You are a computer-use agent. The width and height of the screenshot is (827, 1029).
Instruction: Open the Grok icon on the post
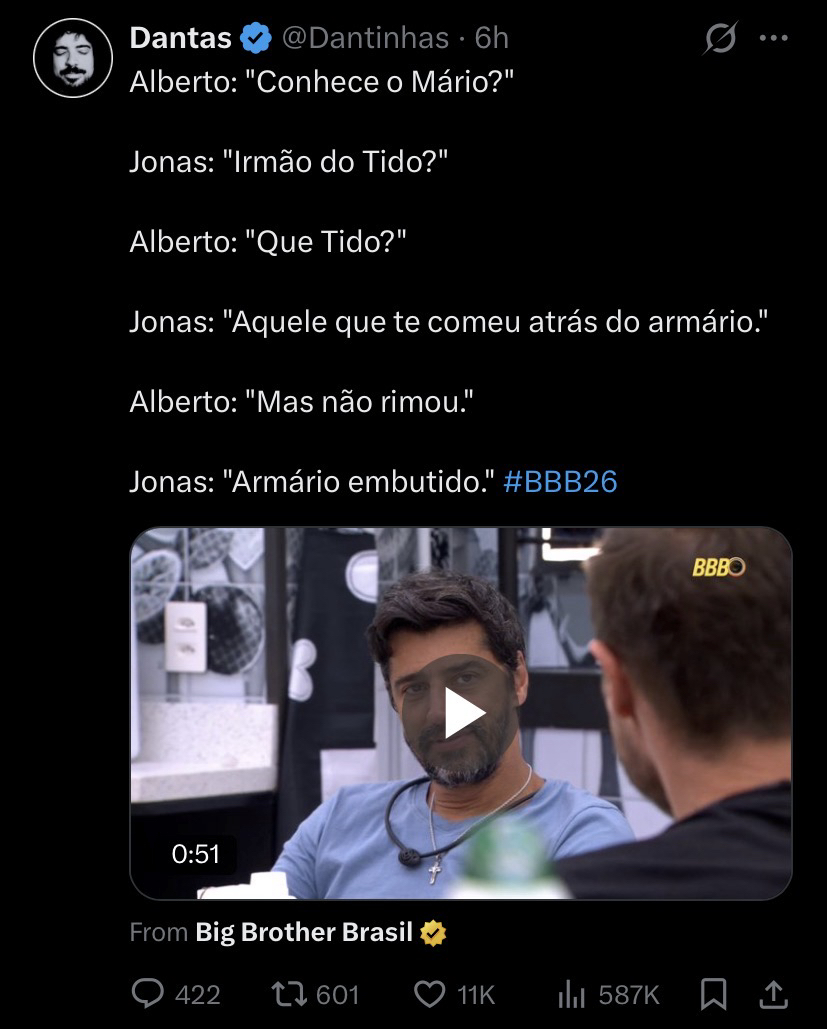(x=720, y=39)
